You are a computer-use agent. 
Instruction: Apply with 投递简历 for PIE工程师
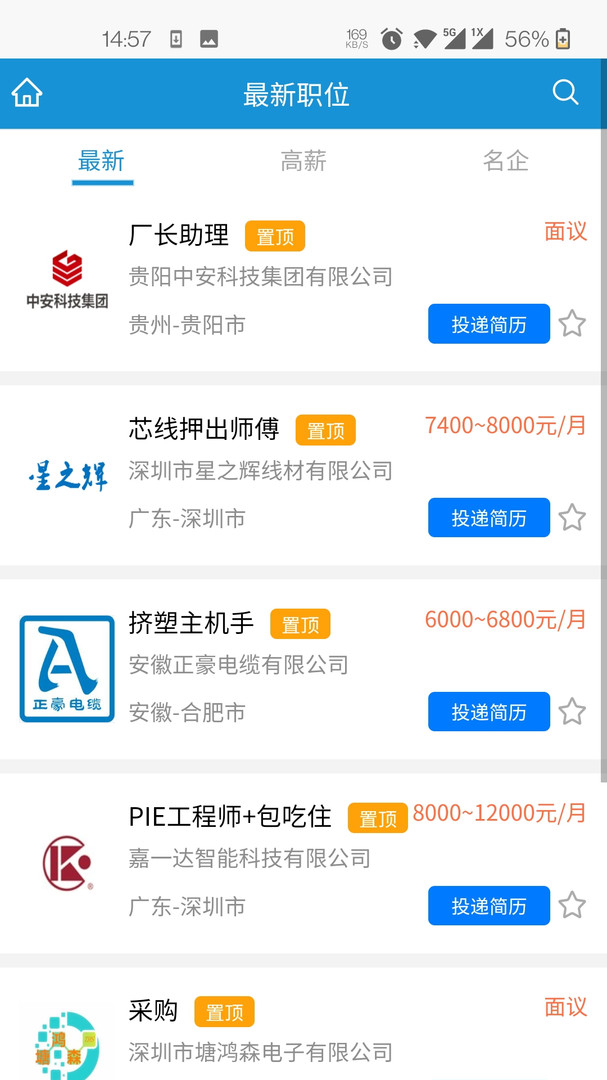point(488,906)
